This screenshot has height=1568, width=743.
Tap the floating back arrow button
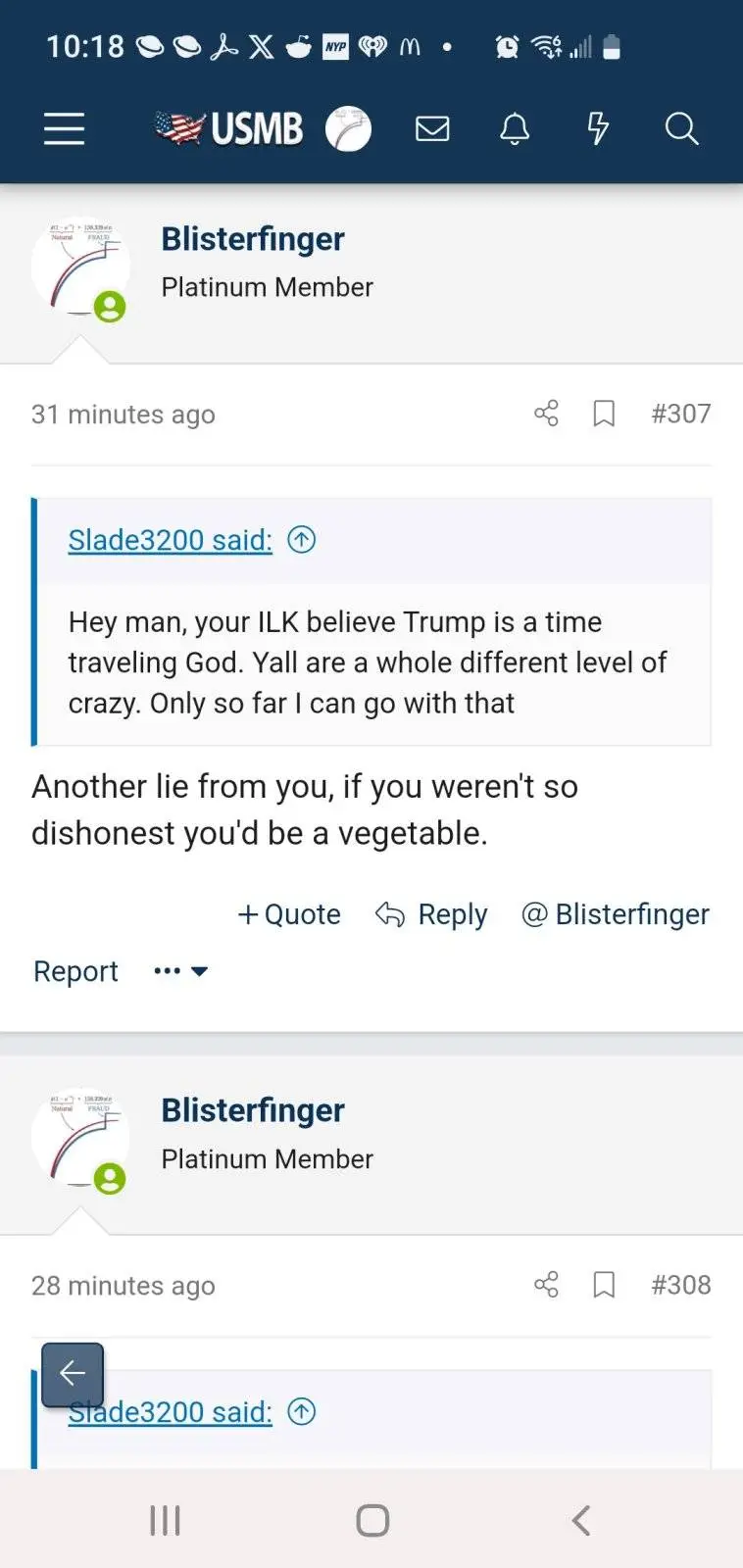(73, 1374)
